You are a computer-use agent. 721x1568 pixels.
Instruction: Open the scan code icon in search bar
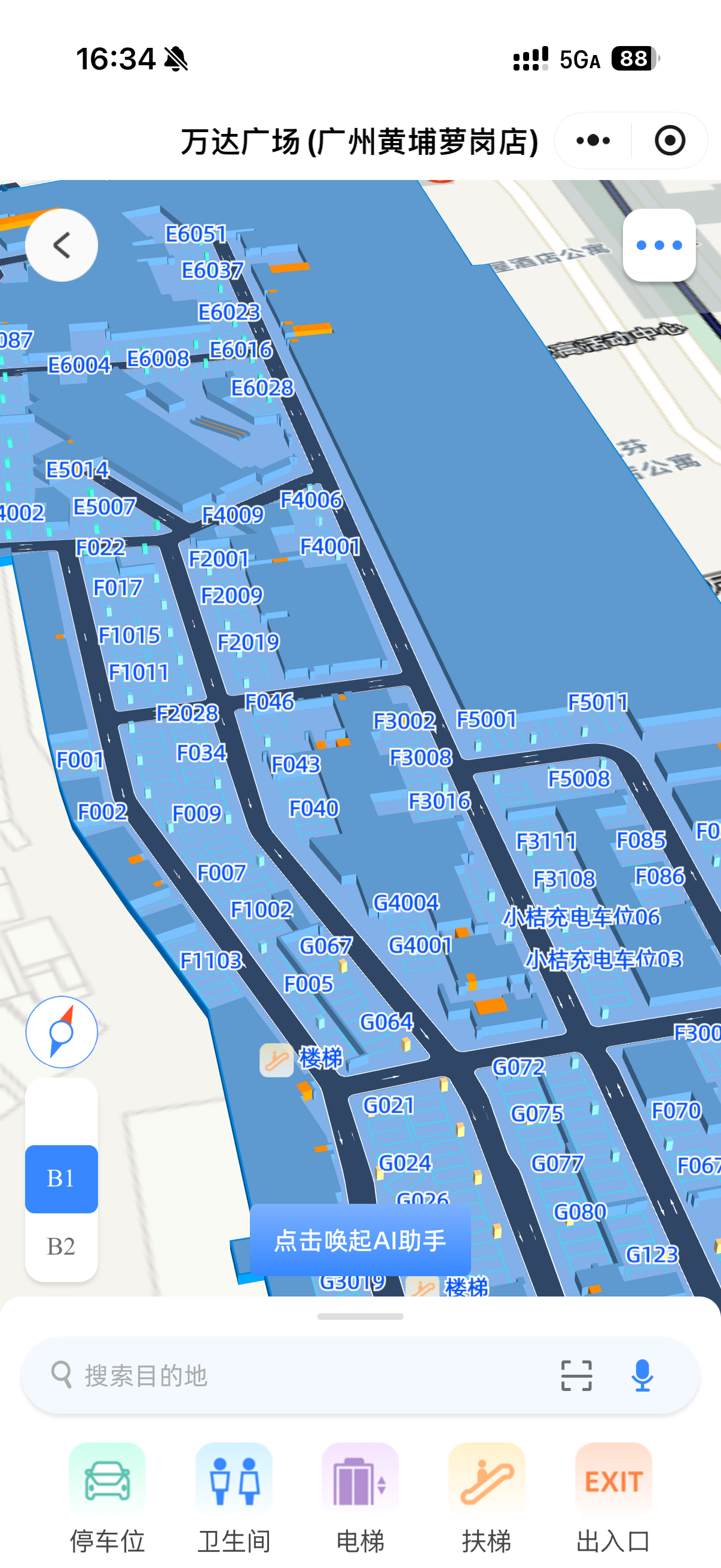[x=576, y=1375]
